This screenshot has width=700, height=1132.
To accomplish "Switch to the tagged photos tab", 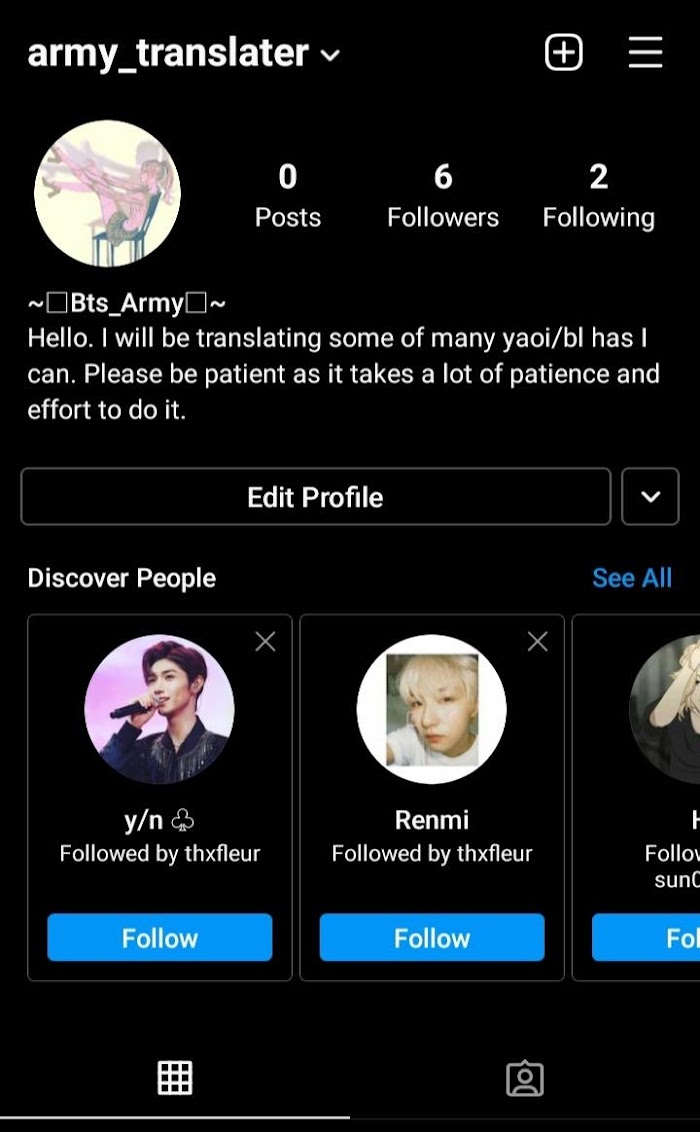I will click(525, 1078).
